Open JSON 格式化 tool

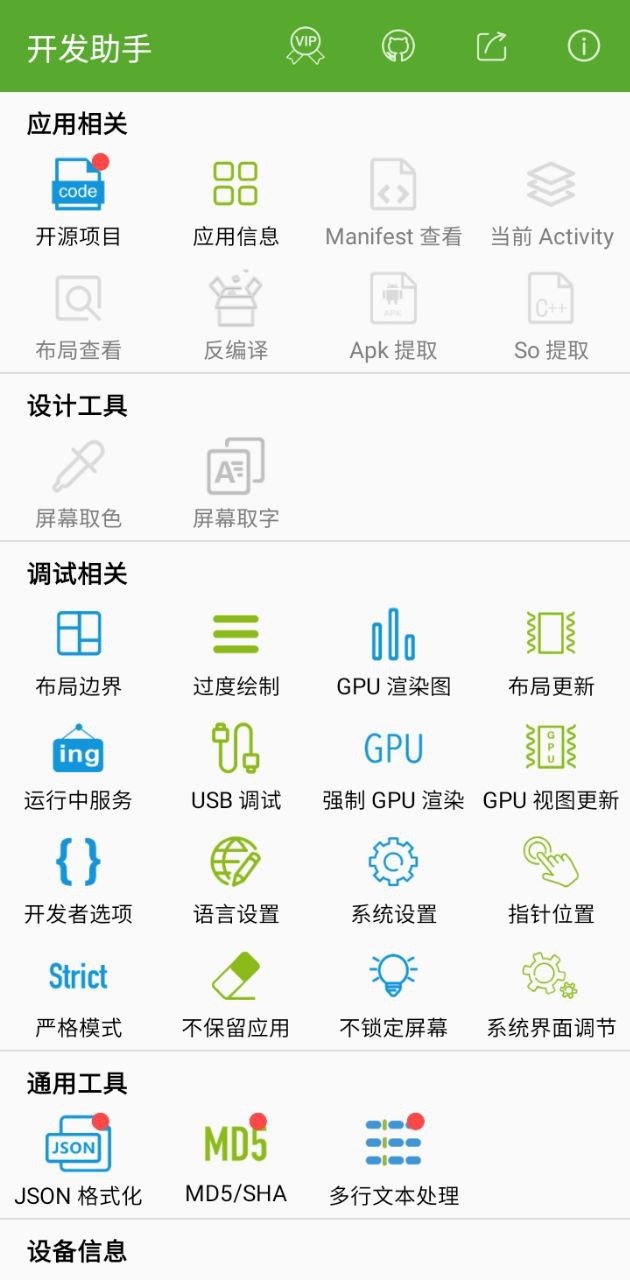click(78, 1162)
